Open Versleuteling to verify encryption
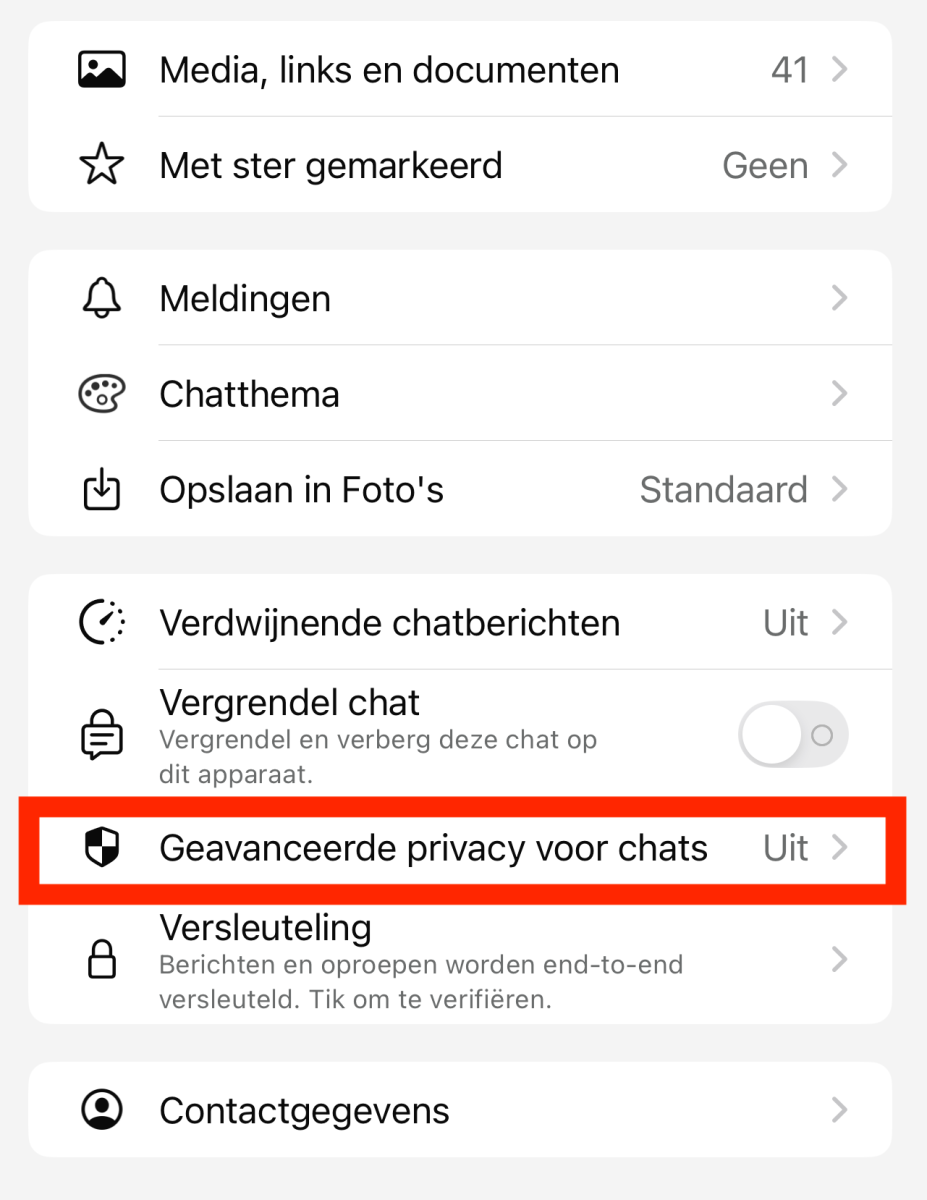This screenshot has height=1200, width=927. click(460, 960)
